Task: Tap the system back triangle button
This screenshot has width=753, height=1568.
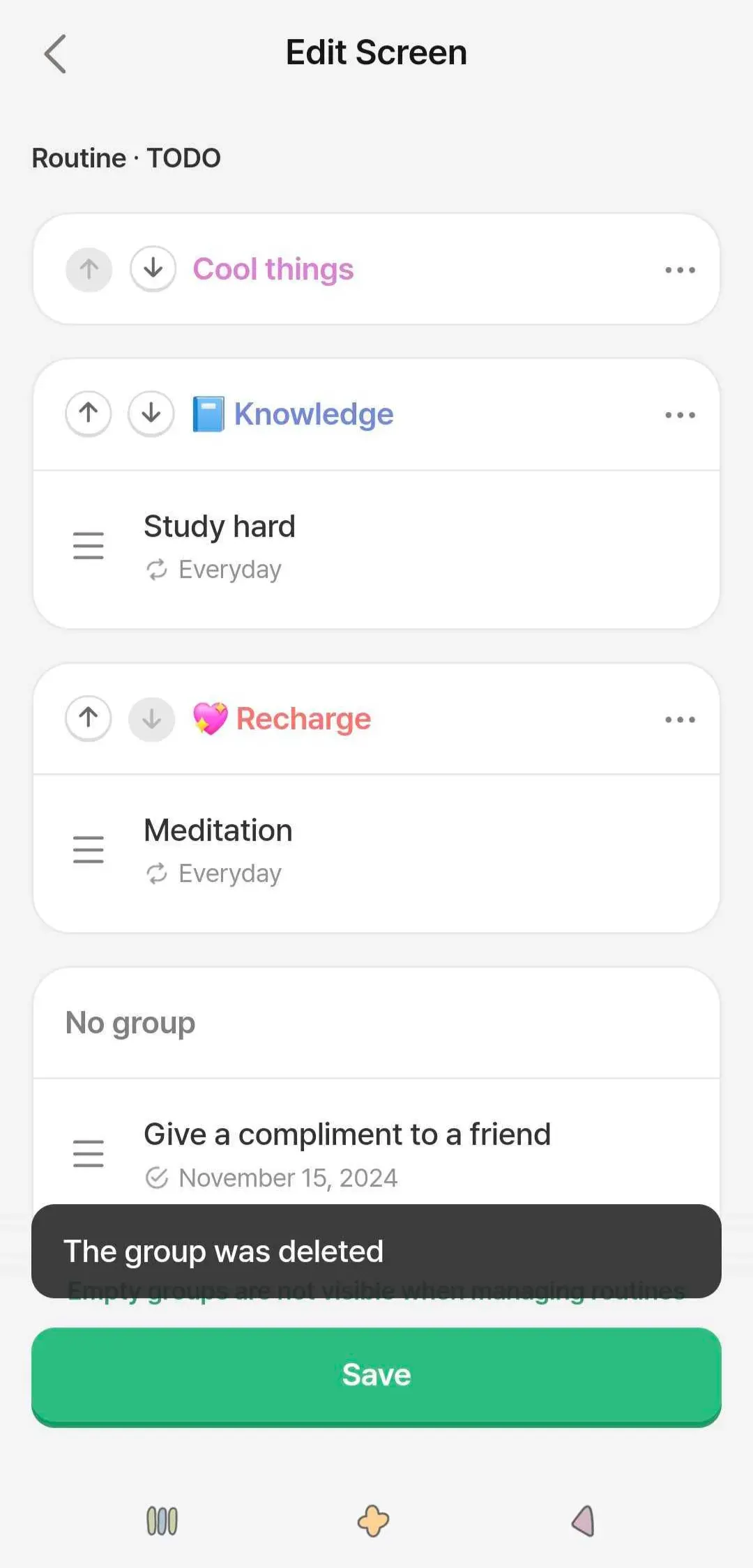Action: click(584, 1521)
